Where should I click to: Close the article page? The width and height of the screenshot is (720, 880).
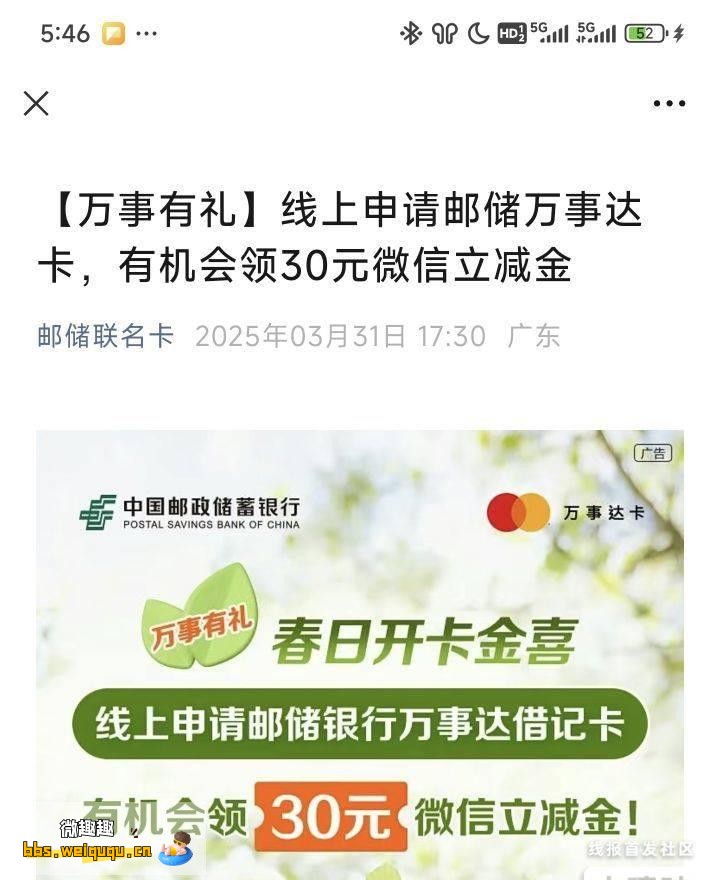coord(36,103)
